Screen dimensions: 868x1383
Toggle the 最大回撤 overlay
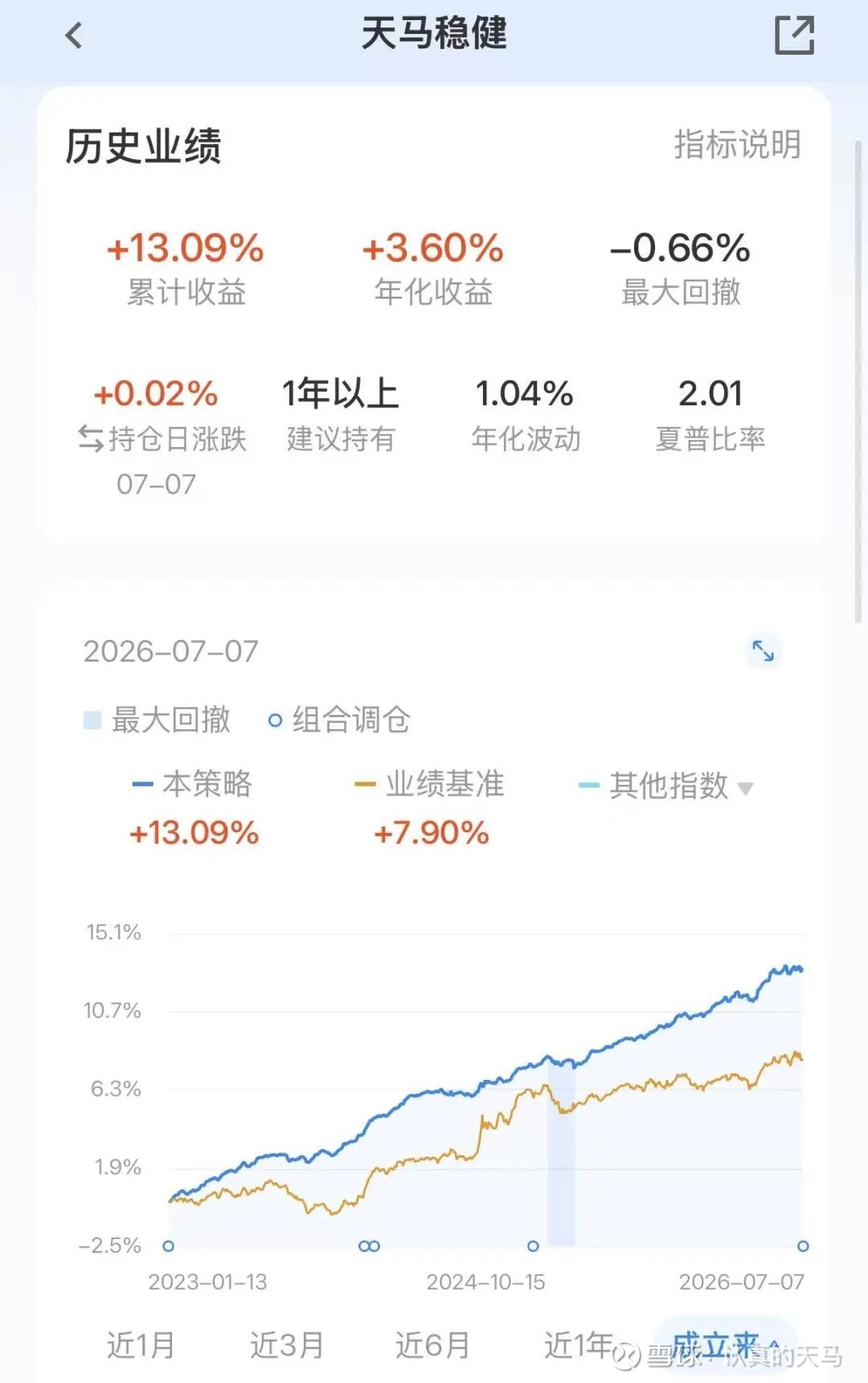pos(157,720)
